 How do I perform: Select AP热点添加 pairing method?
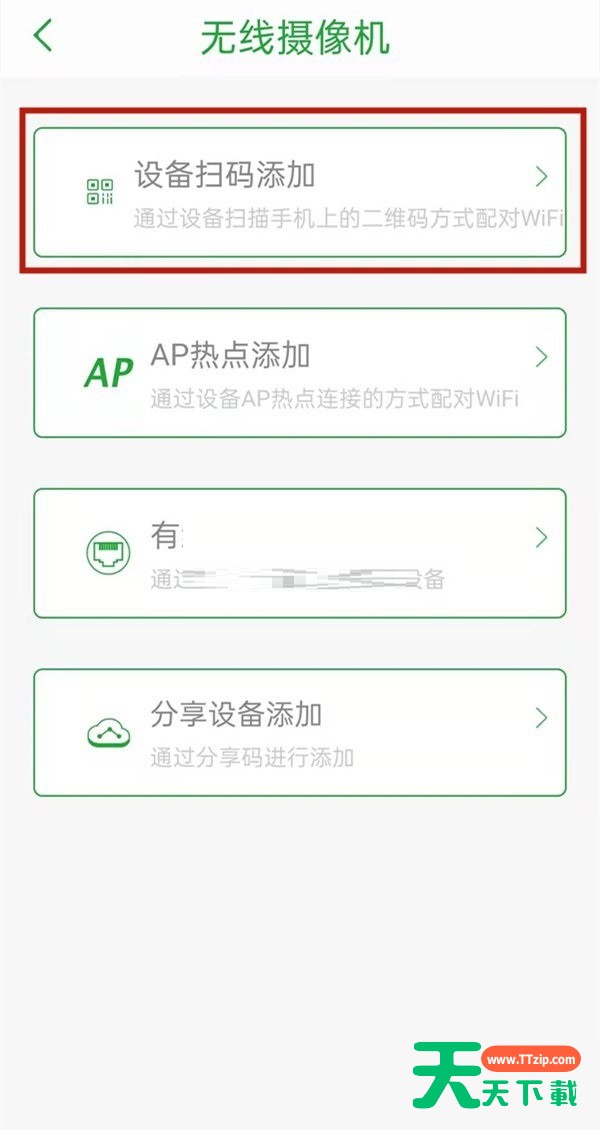pos(300,373)
